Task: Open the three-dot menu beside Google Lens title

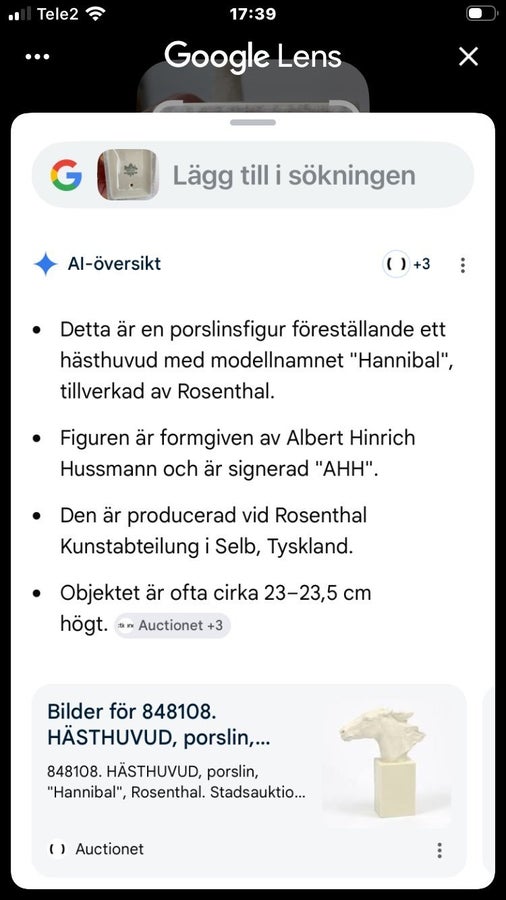Action: 38,56
